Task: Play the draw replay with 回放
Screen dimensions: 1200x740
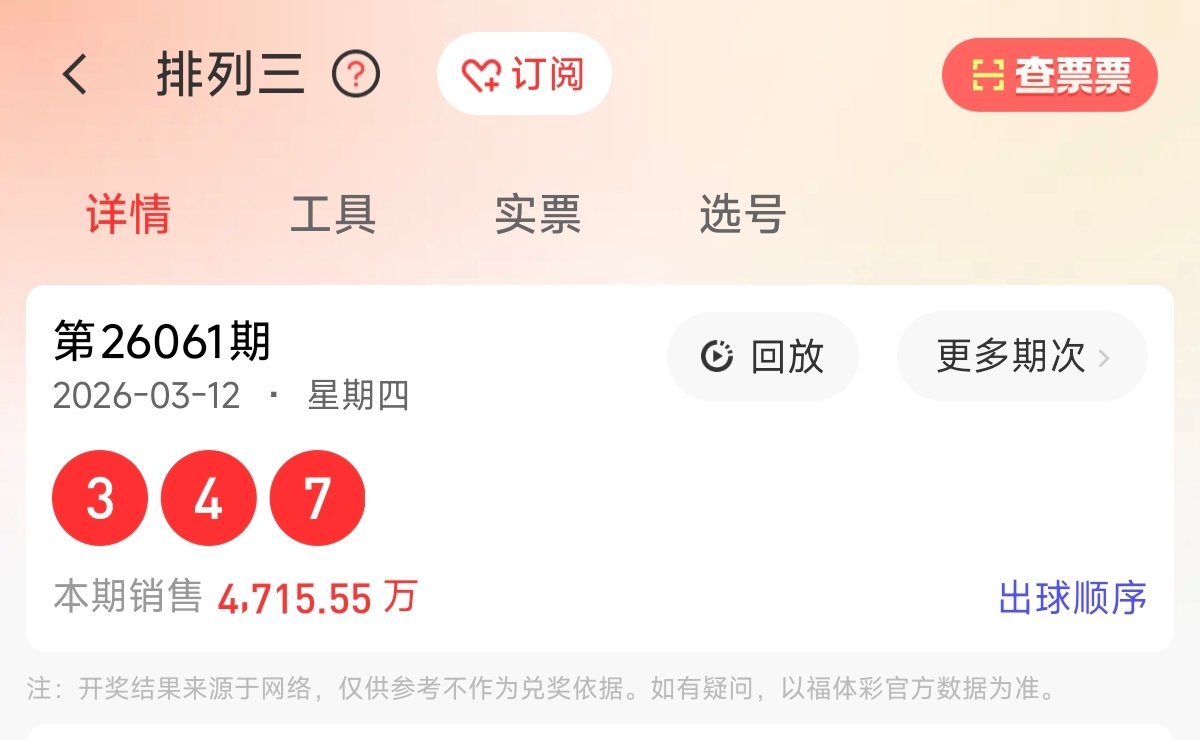Action: (762, 357)
